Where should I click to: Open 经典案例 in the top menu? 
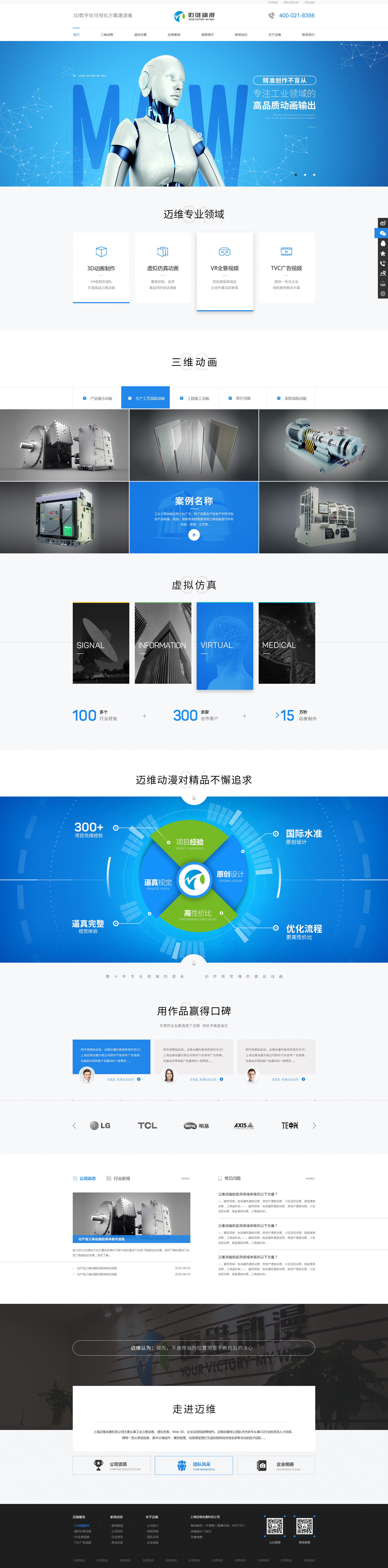click(174, 35)
